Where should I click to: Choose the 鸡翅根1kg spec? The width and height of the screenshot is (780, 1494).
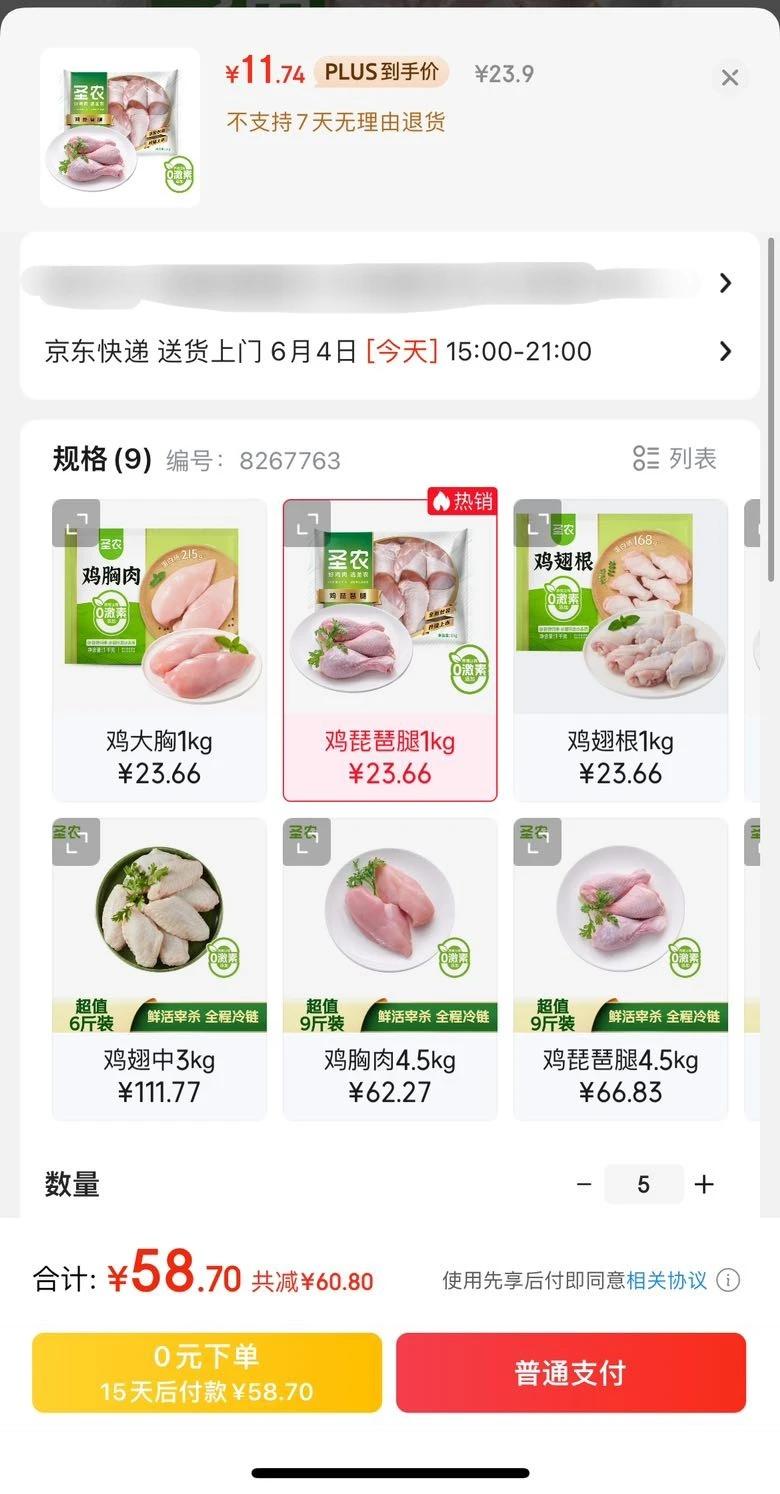[620, 650]
